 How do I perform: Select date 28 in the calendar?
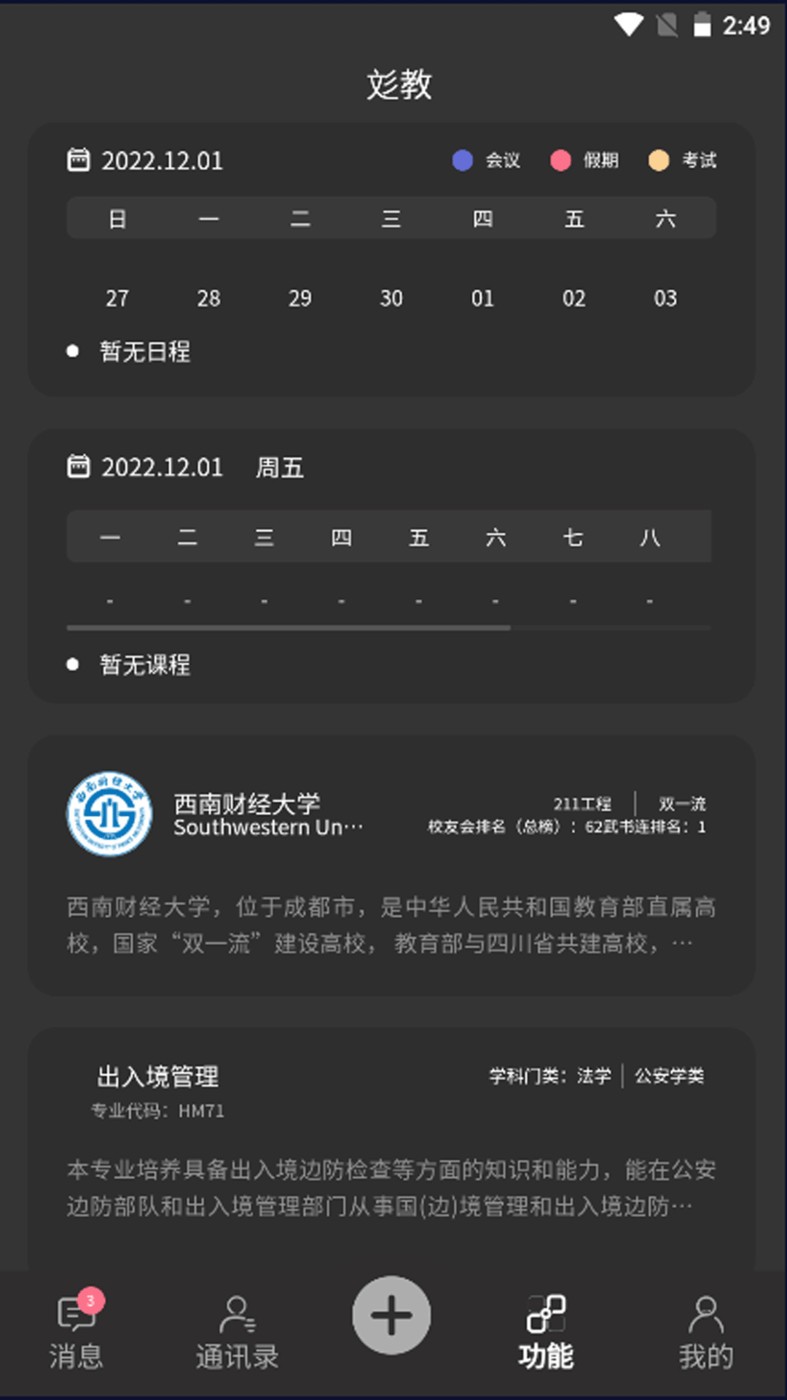[208, 298]
